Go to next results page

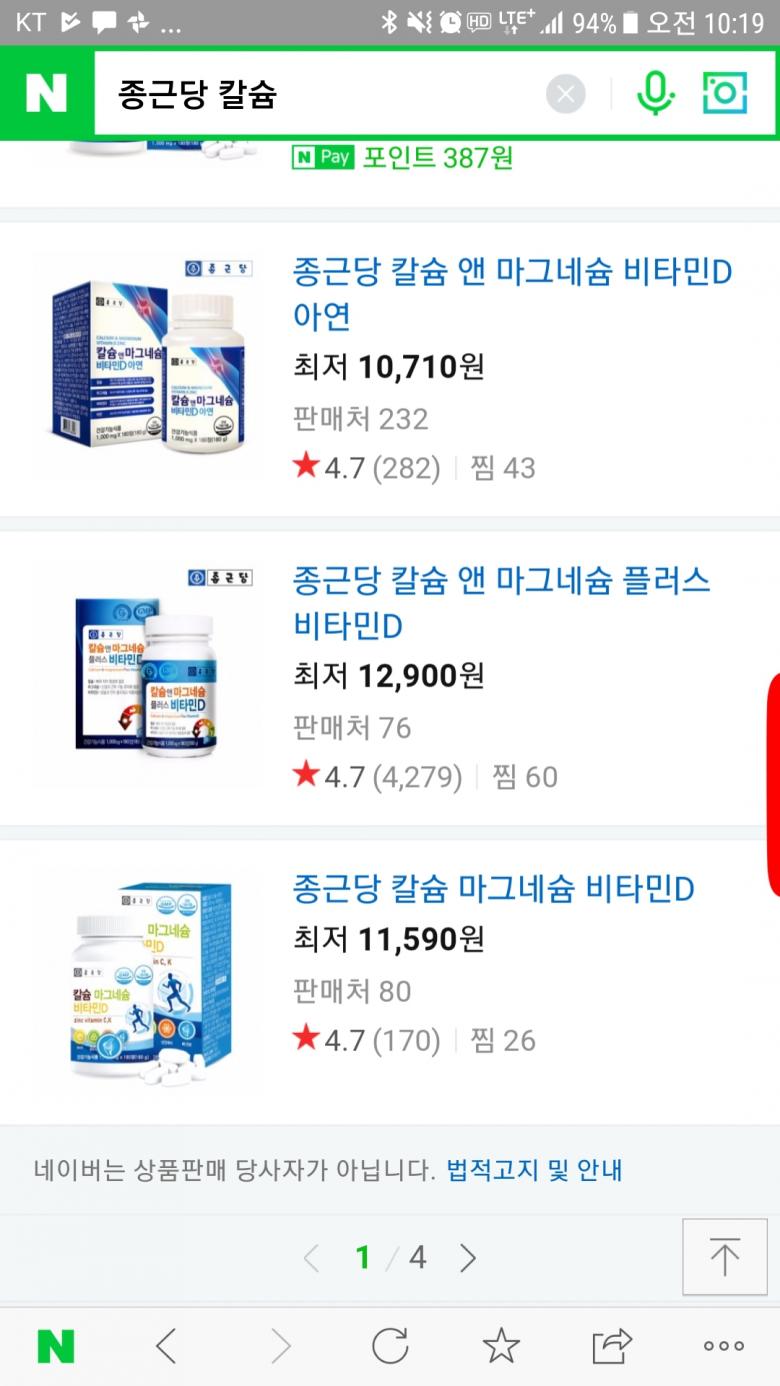pos(468,1258)
